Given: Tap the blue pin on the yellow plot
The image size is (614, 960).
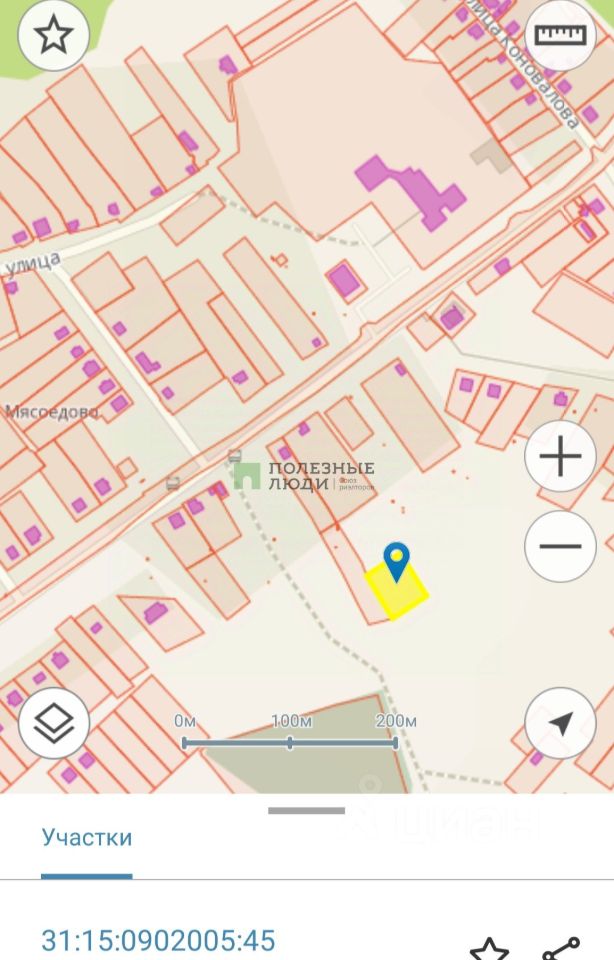Looking at the screenshot, I should tap(397, 560).
